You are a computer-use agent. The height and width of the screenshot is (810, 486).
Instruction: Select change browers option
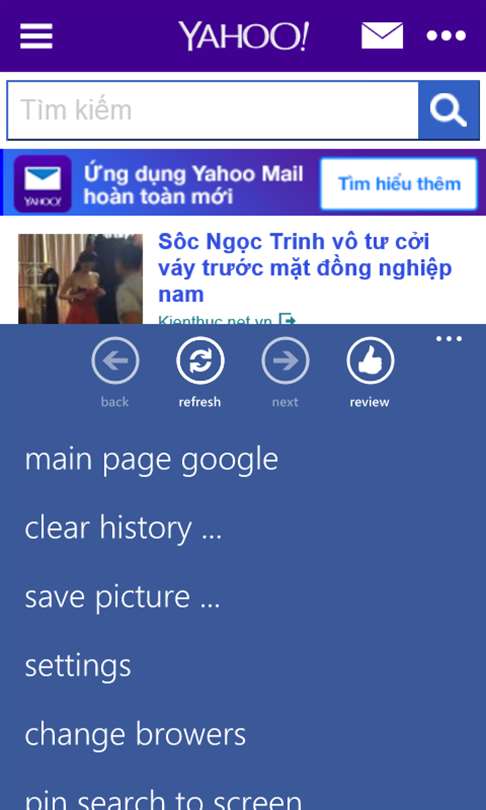click(135, 734)
